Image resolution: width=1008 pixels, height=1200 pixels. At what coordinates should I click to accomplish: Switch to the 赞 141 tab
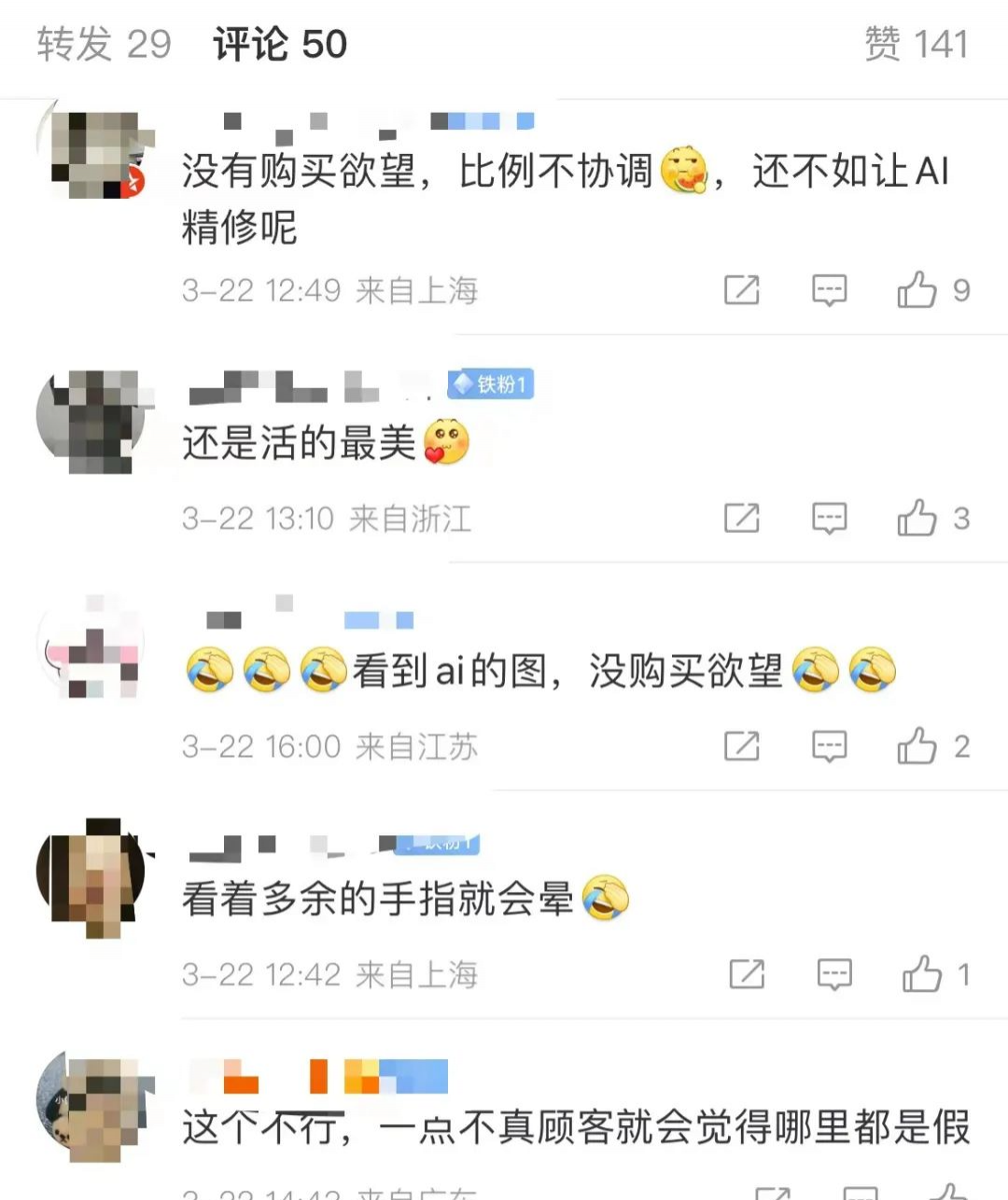click(916, 44)
